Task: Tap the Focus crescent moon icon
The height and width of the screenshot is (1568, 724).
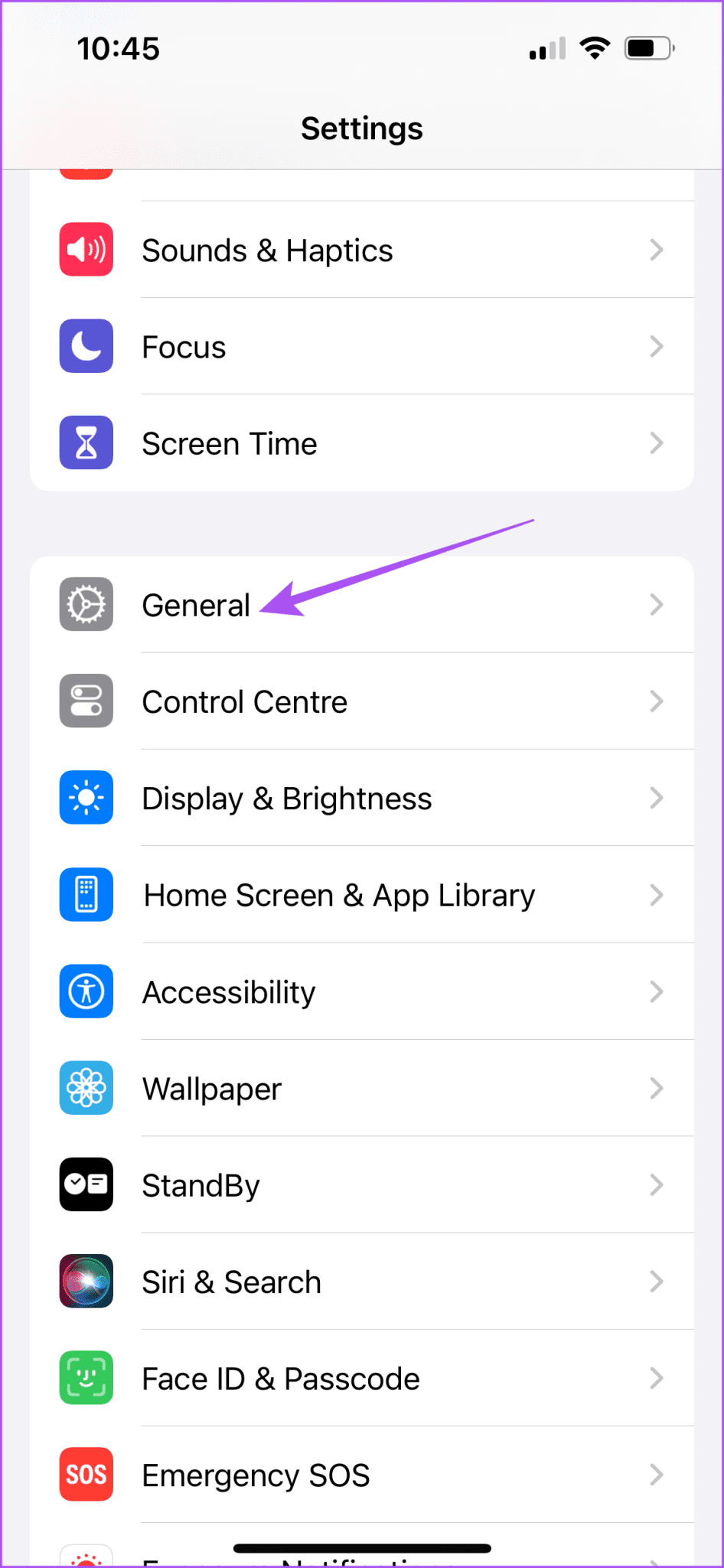Action: pyautogui.click(x=86, y=346)
